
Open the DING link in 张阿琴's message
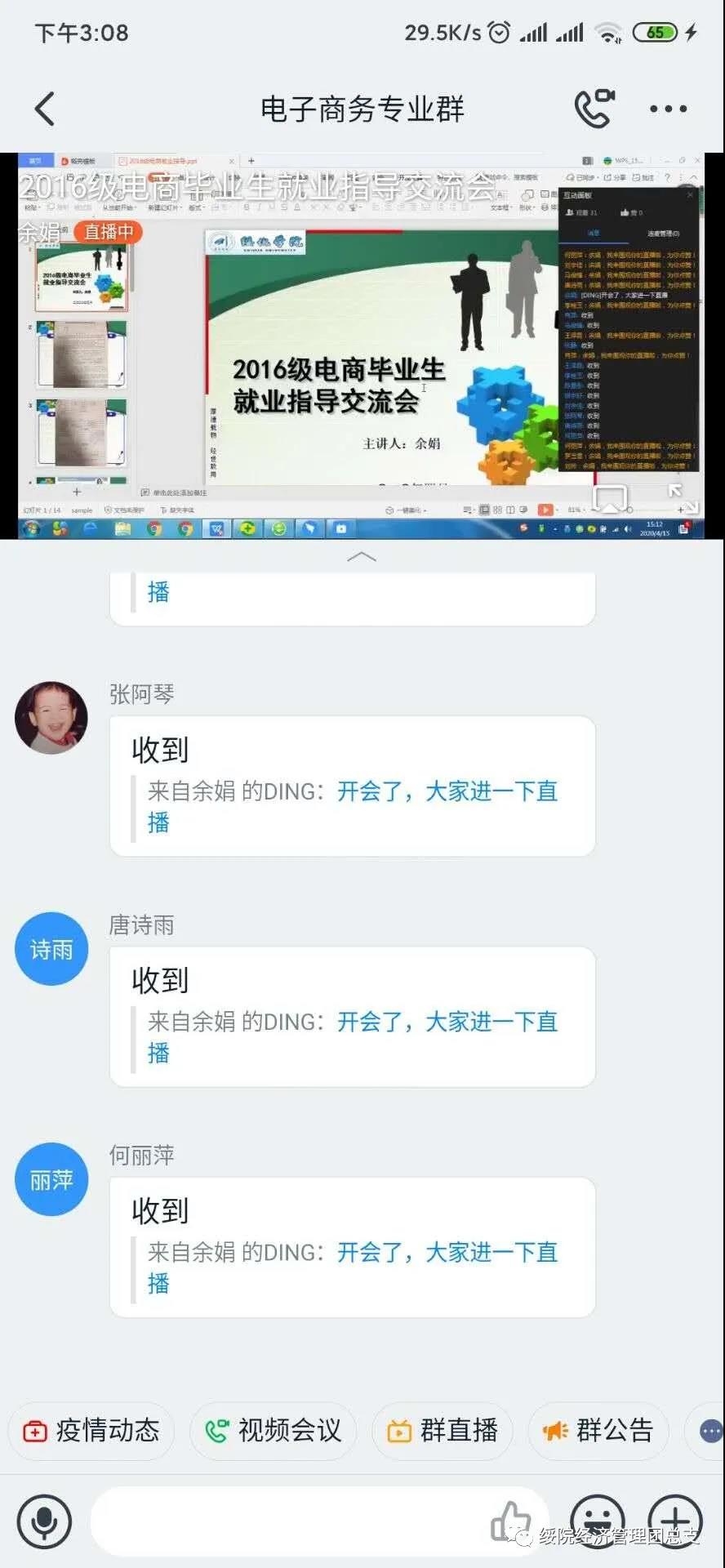tap(447, 791)
